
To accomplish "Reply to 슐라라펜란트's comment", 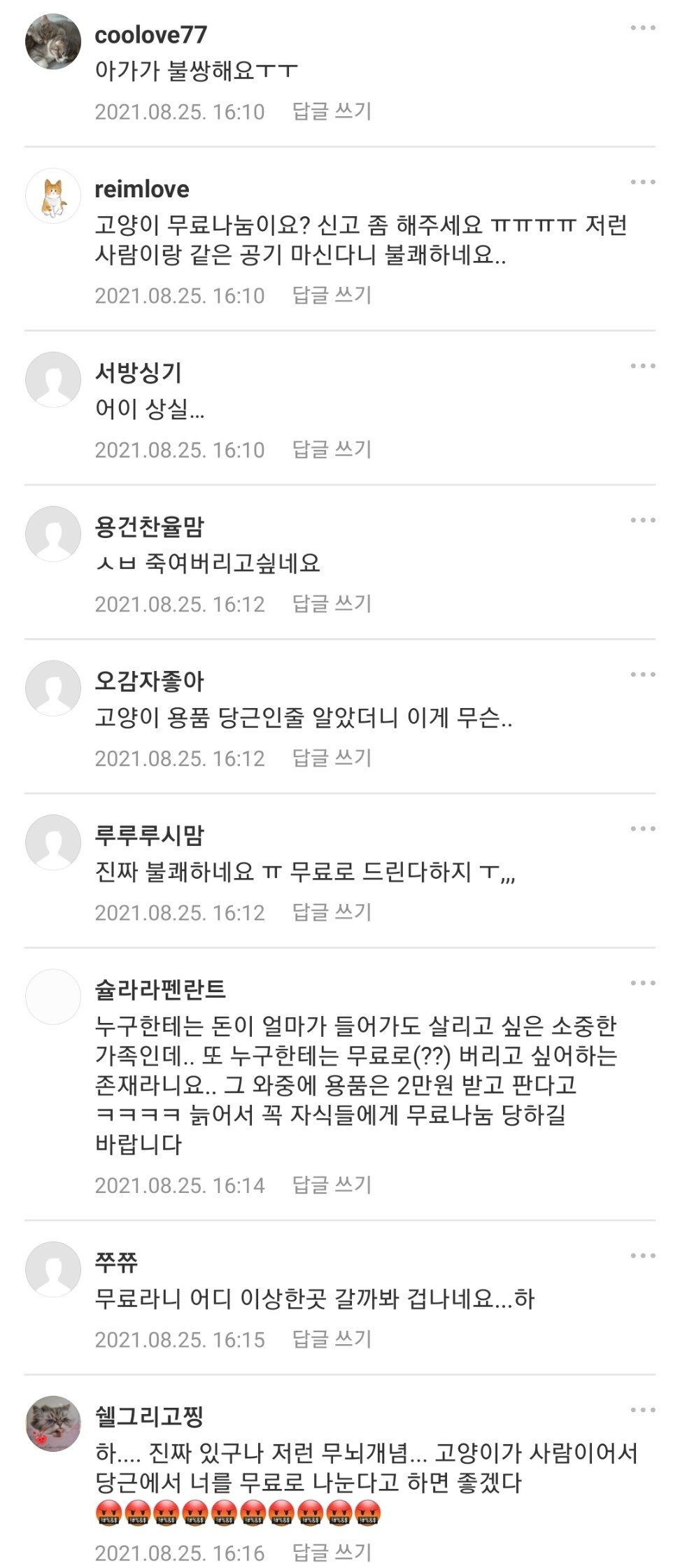I will [x=332, y=1185].
